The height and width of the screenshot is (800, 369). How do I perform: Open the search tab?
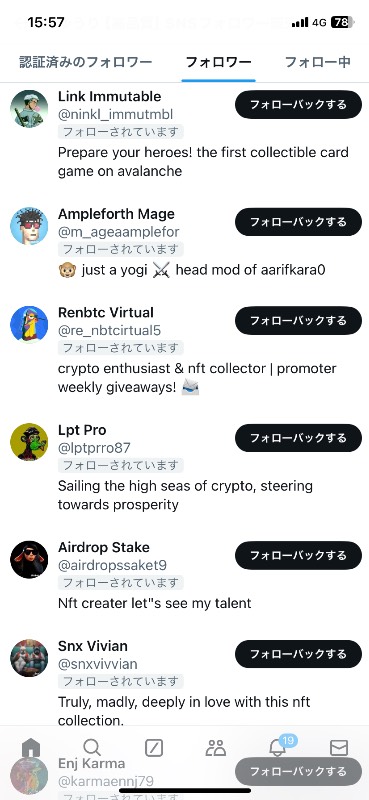pyautogui.click(x=92, y=748)
